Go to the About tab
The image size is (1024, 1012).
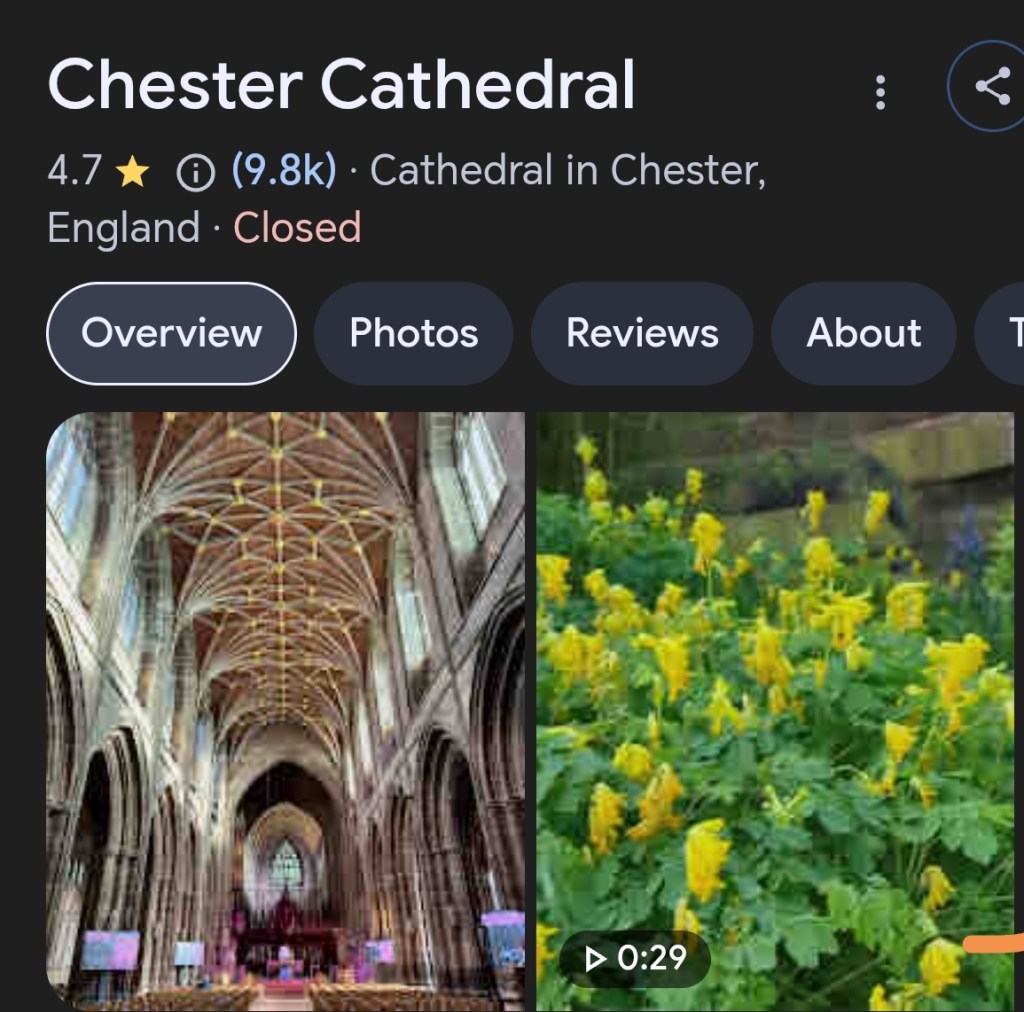(x=863, y=333)
